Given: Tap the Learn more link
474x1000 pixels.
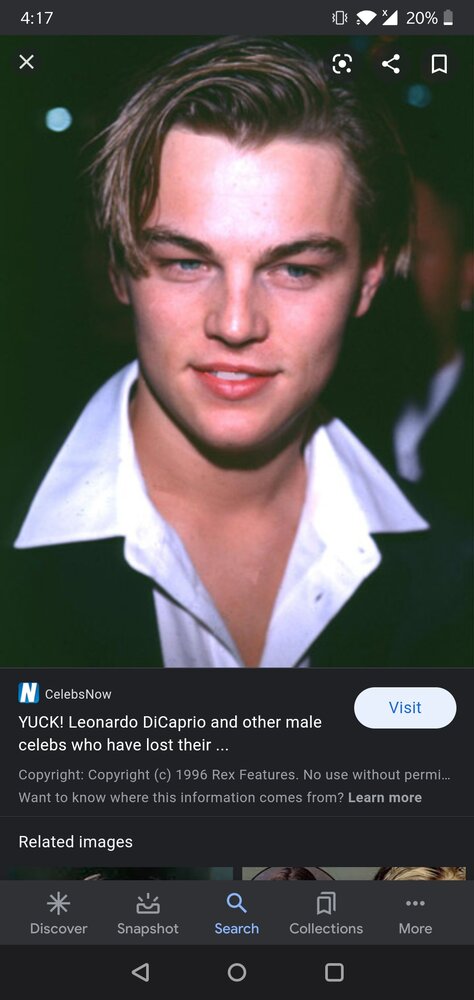Looking at the screenshot, I should pyautogui.click(x=385, y=797).
